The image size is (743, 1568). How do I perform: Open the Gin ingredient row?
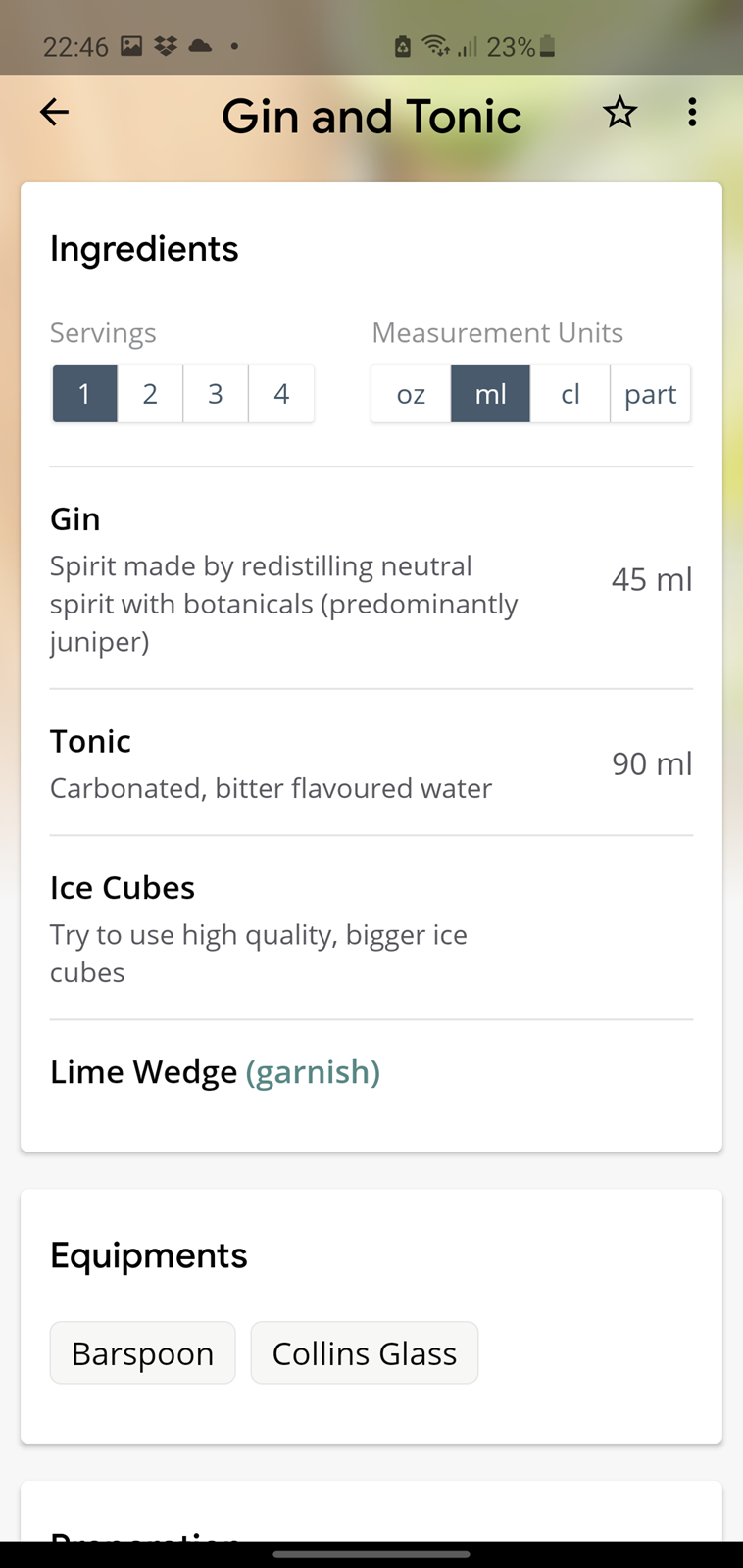(371, 578)
